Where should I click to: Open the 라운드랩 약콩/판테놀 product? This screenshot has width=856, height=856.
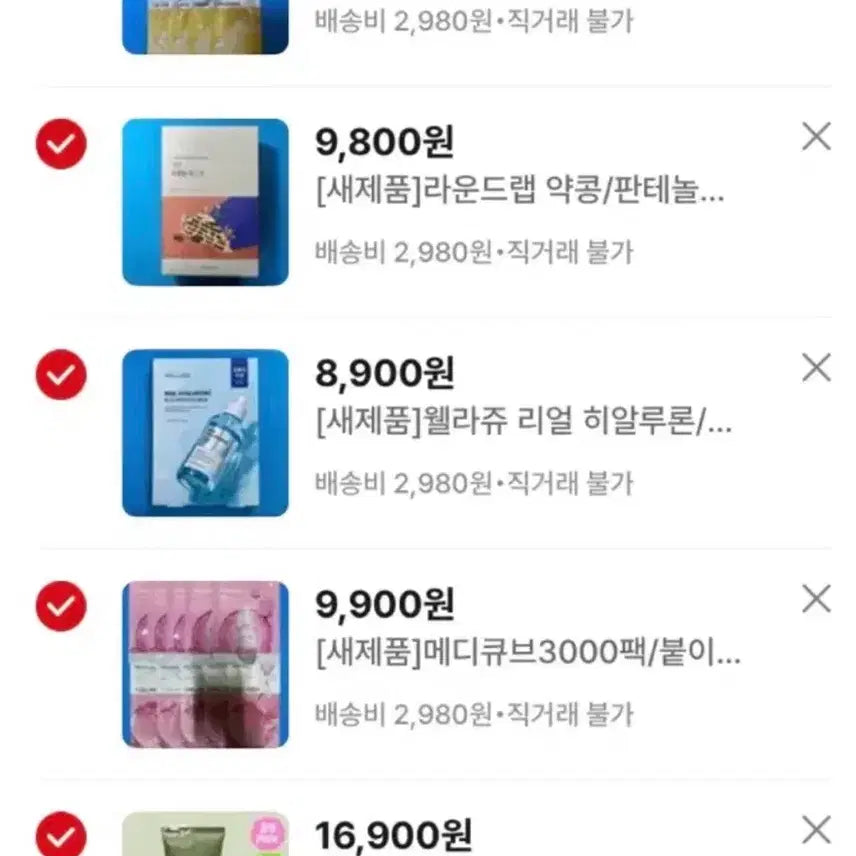520,194
